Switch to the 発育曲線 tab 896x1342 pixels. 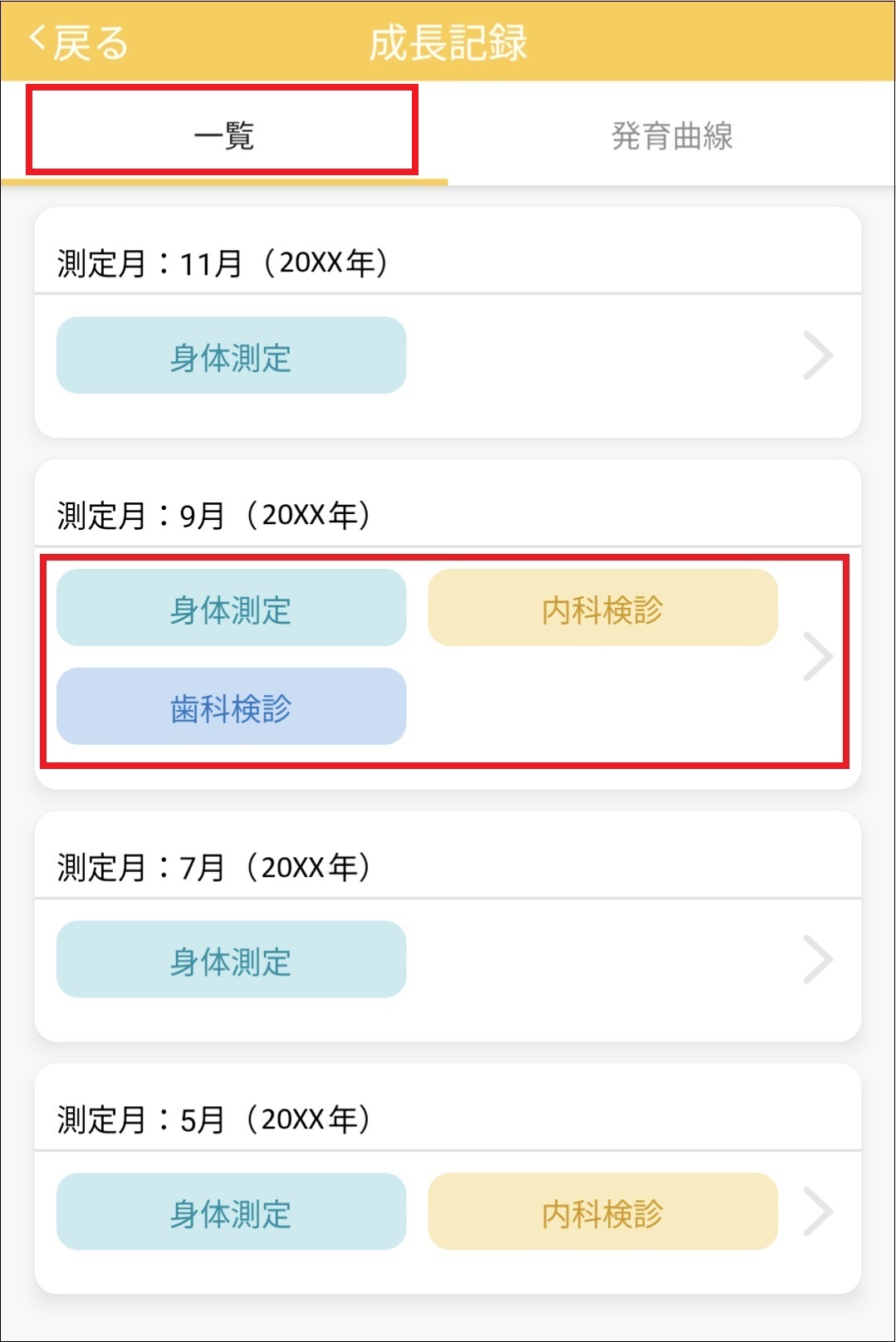(x=671, y=135)
